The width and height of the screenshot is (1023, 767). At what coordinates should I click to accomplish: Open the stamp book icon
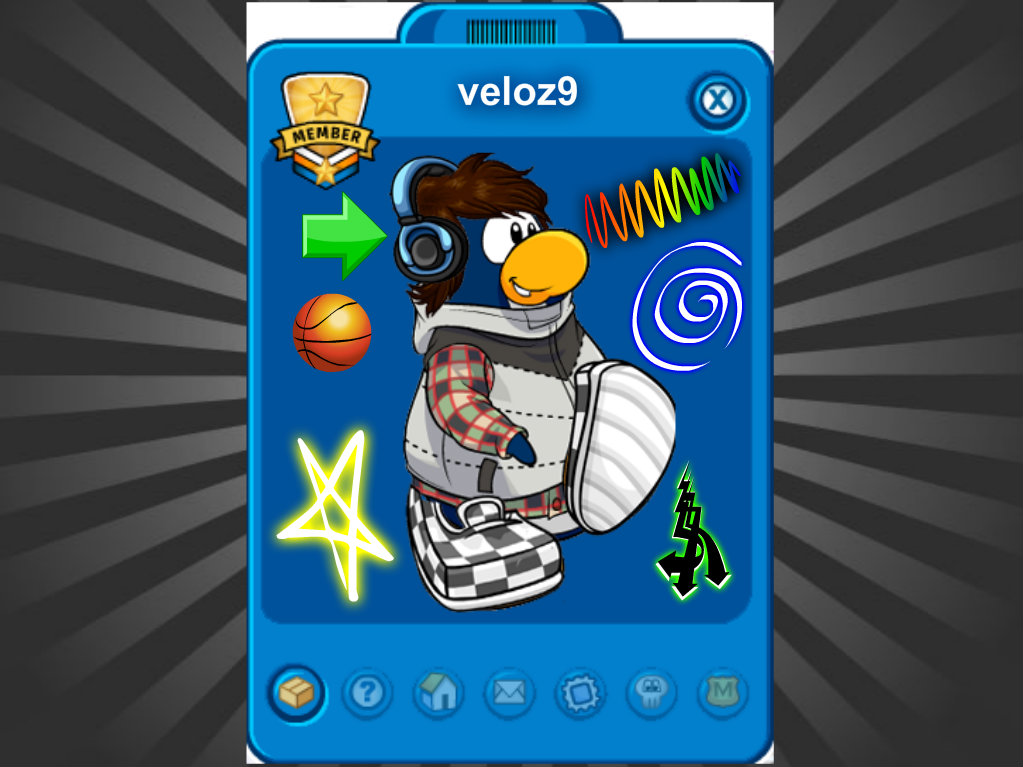[x=581, y=692]
